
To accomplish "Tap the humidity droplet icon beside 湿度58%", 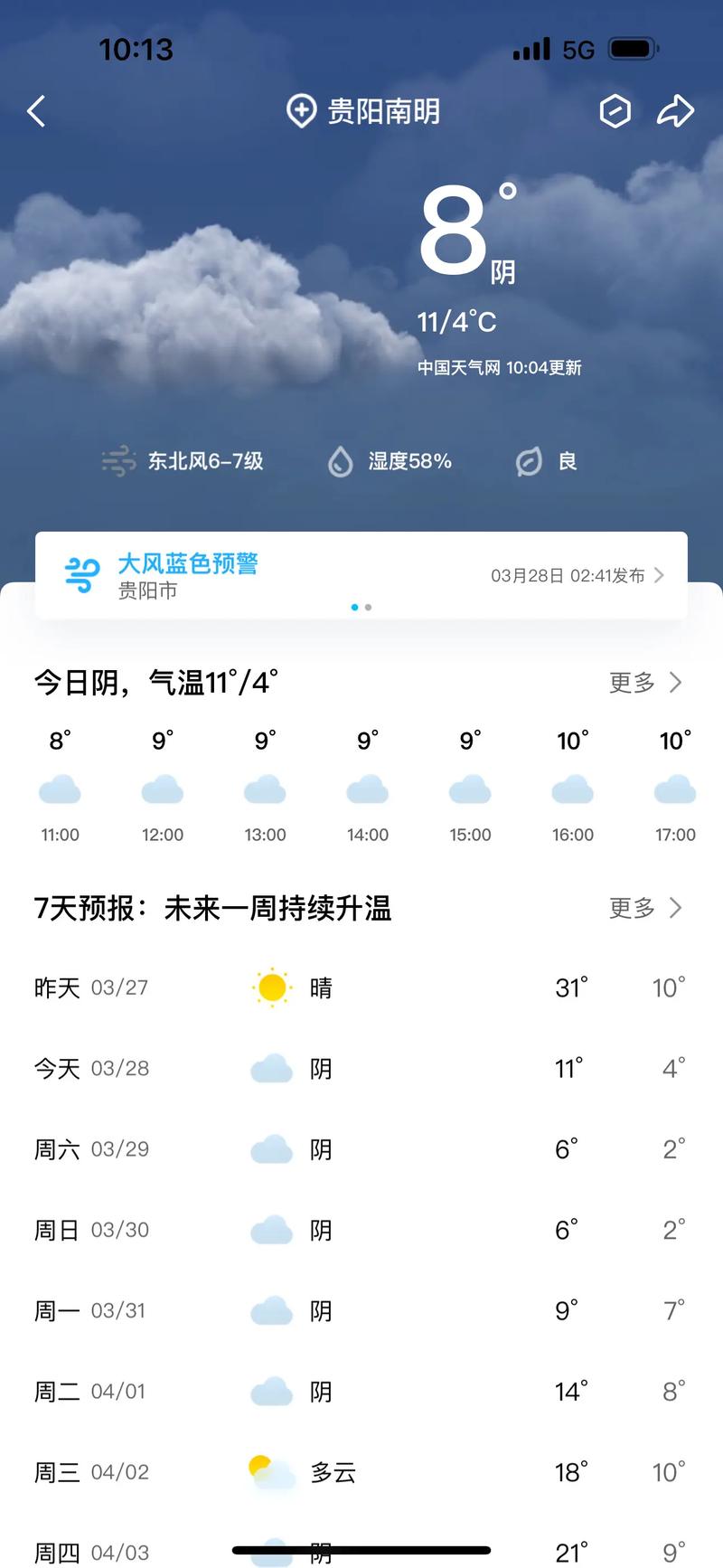I will coord(342,461).
